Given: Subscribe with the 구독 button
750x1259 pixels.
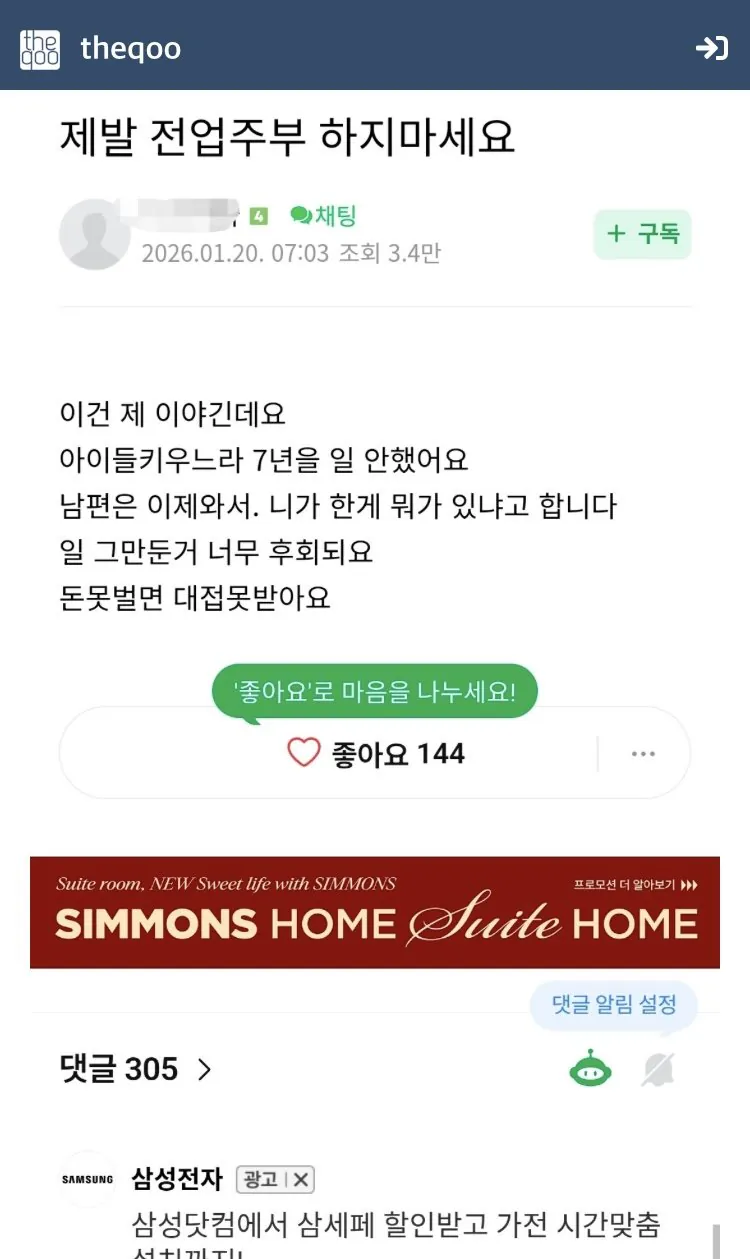Looking at the screenshot, I should 642,234.
